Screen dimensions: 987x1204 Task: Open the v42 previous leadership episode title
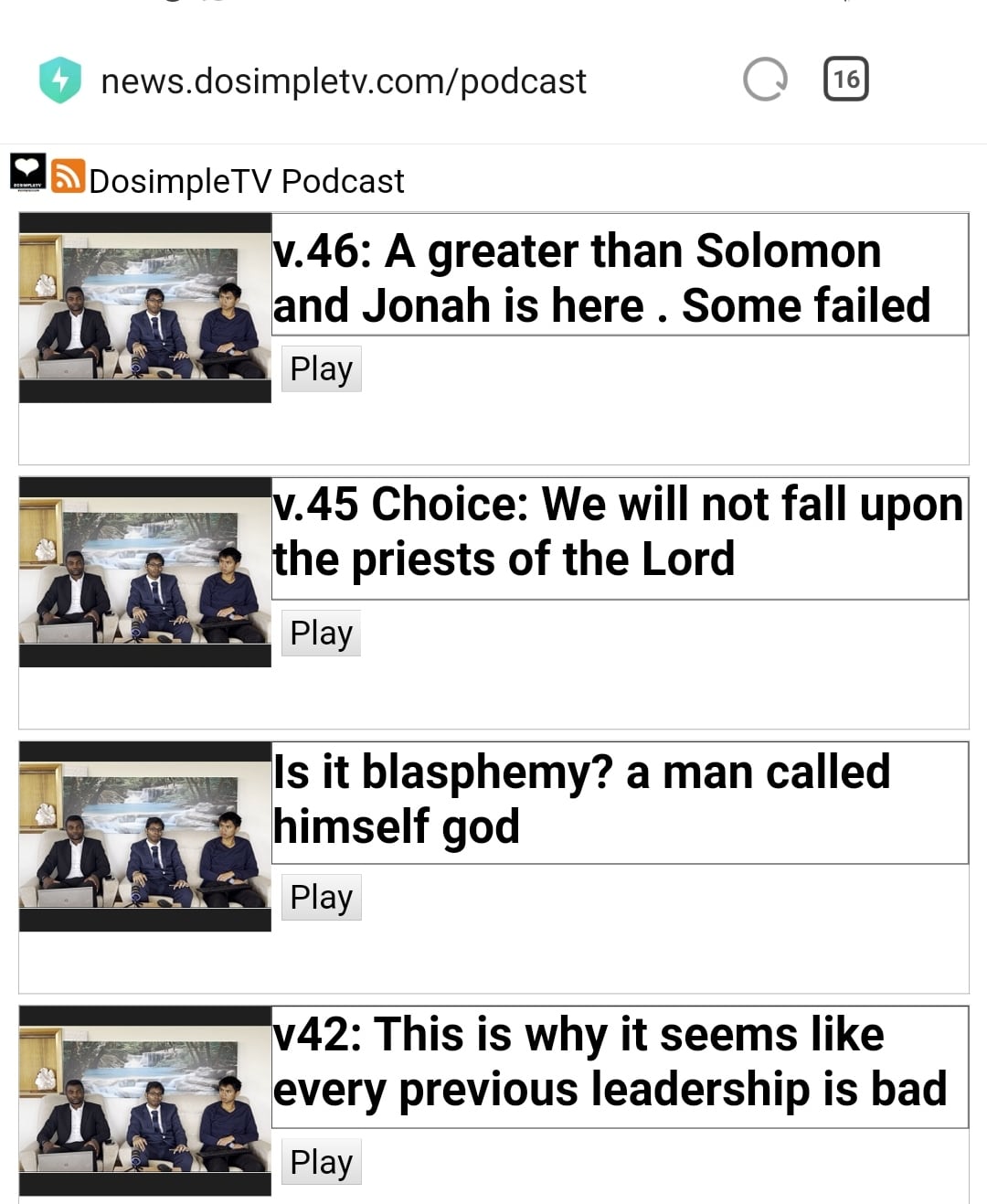[x=610, y=1062]
